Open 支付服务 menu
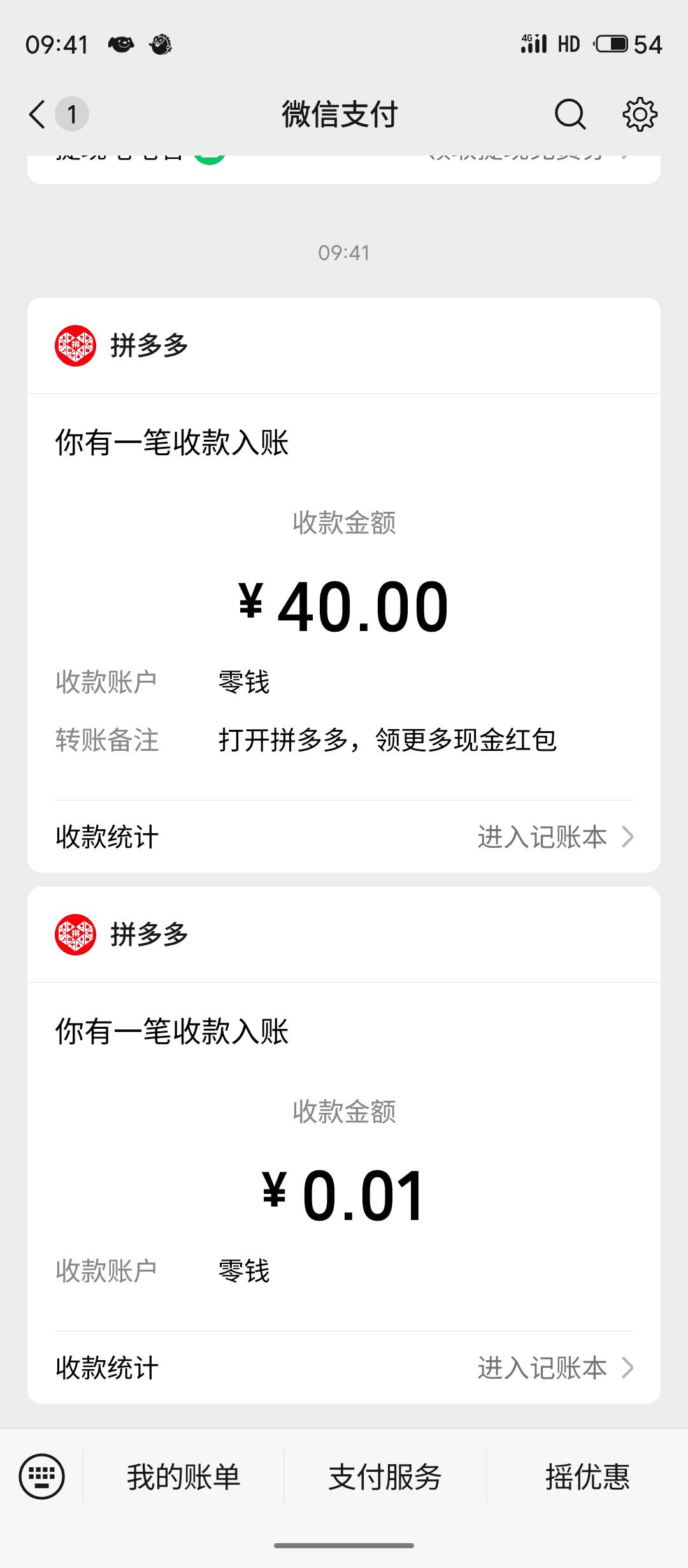This screenshot has height=1568, width=688. pos(385,1476)
